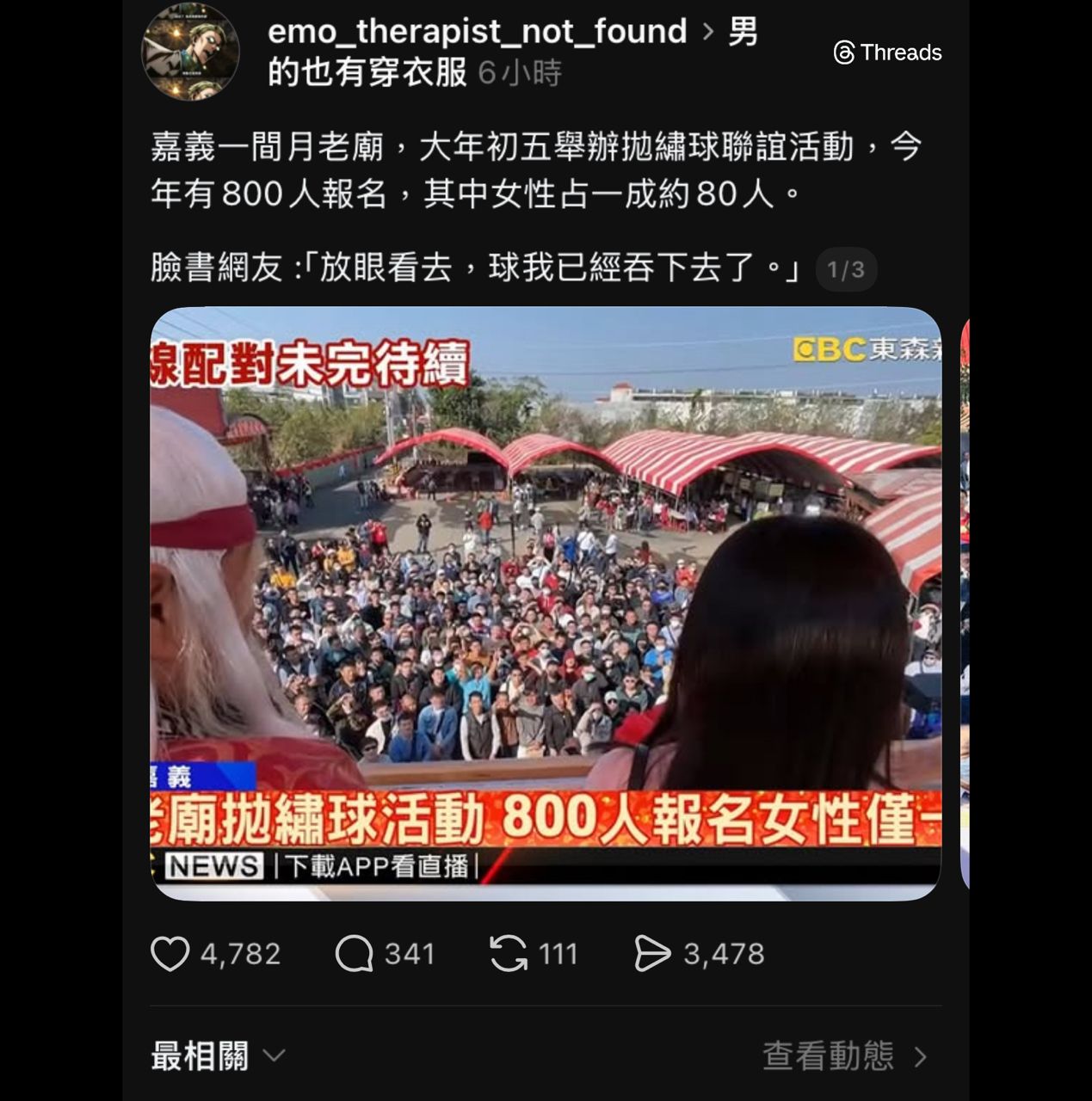Open the emo_therapist_not_found username link
The image size is (1092, 1101).
[x=477, y=32]
